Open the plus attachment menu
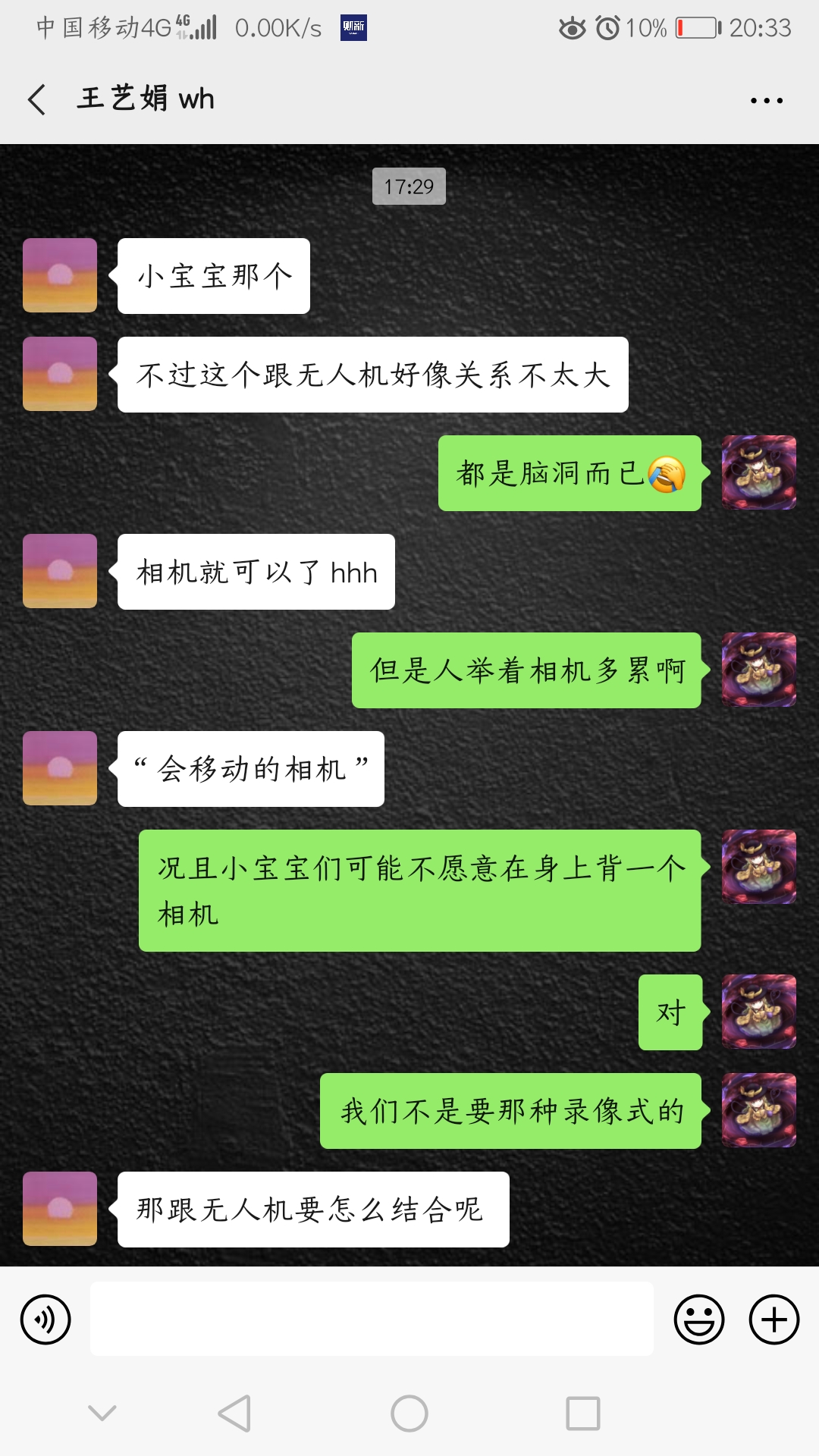 click(773, 1319)
